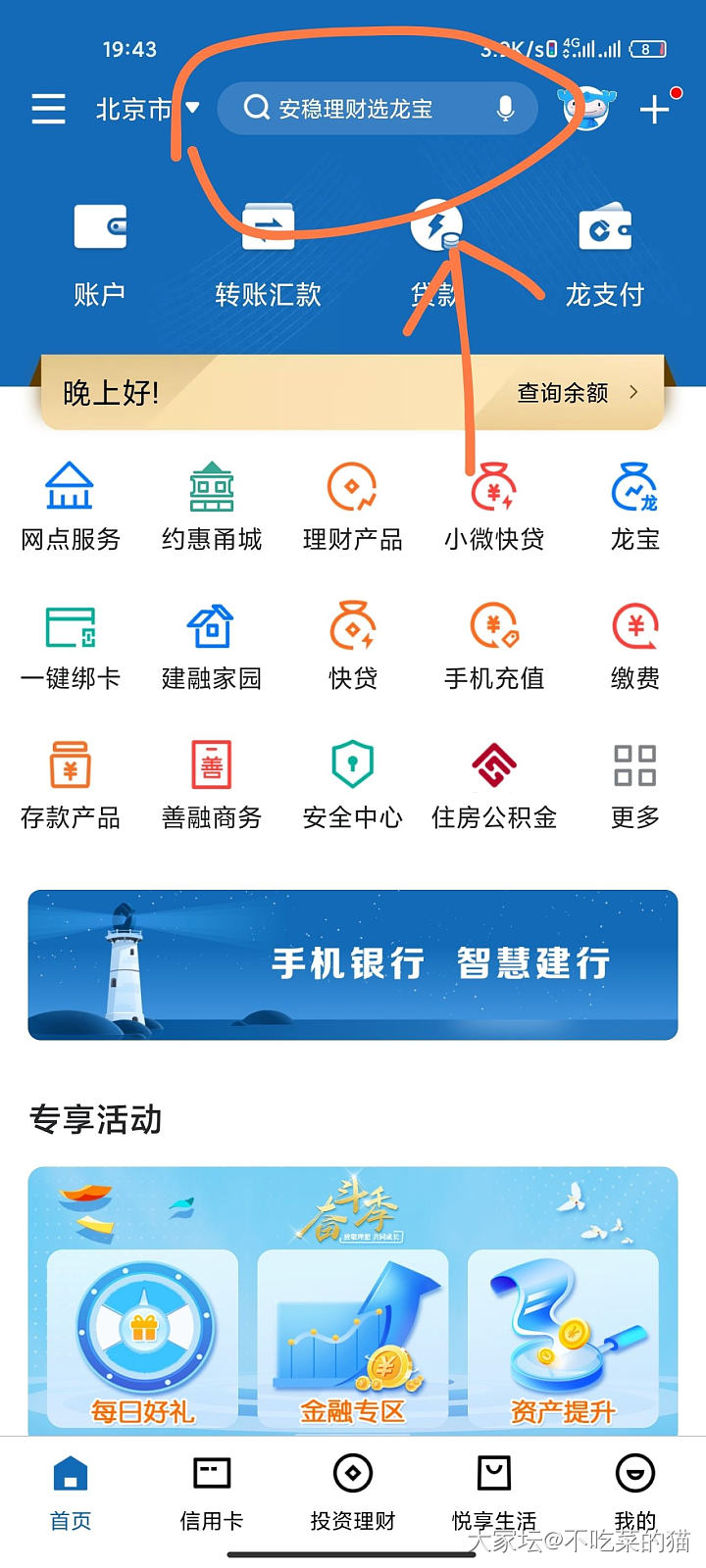Image resolution: width=706 pixels, height=1568 pixels.
Task: Expand the 北京市 city selector
Action: (145, 109)
